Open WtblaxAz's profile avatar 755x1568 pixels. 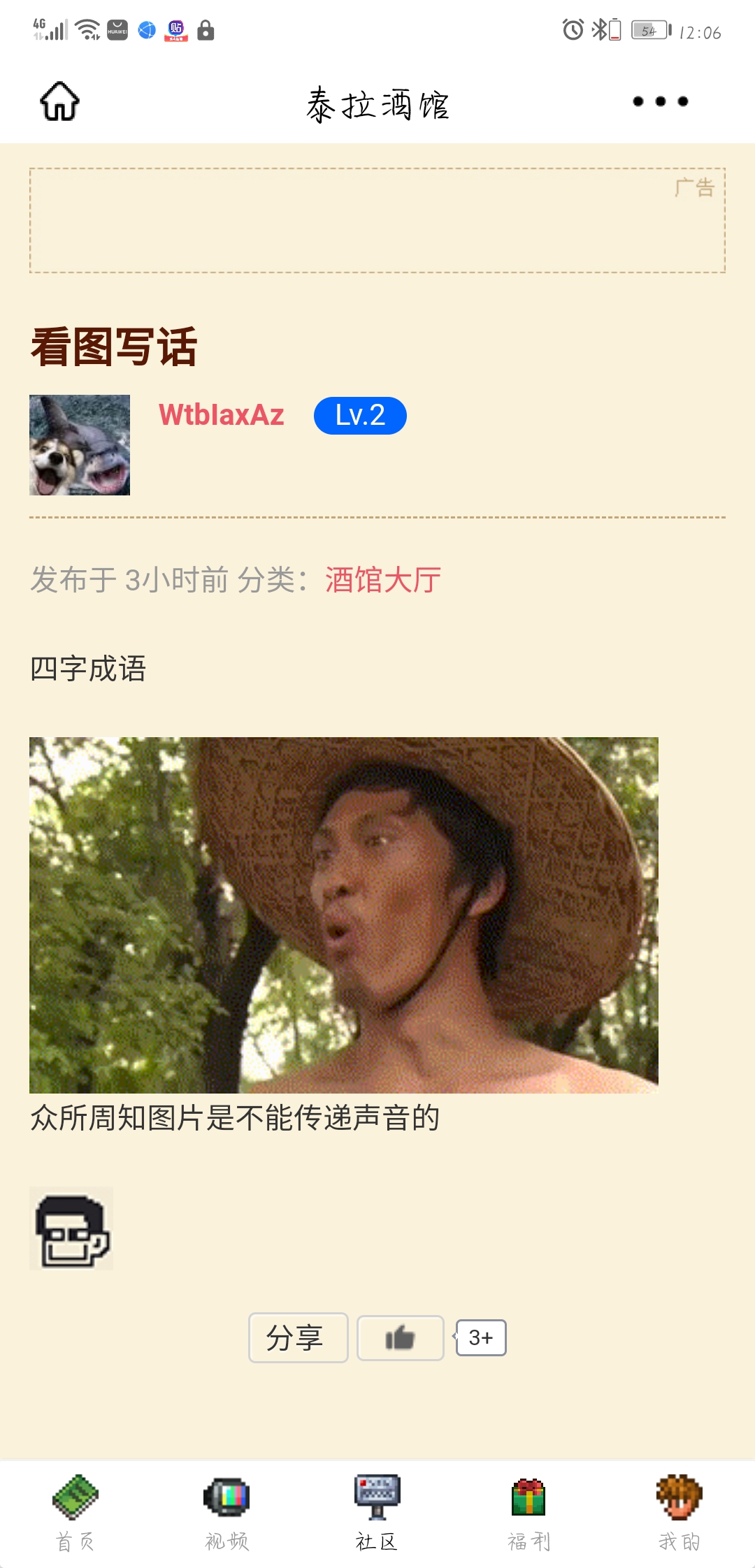pyautogui.click(x=80, y=445)
